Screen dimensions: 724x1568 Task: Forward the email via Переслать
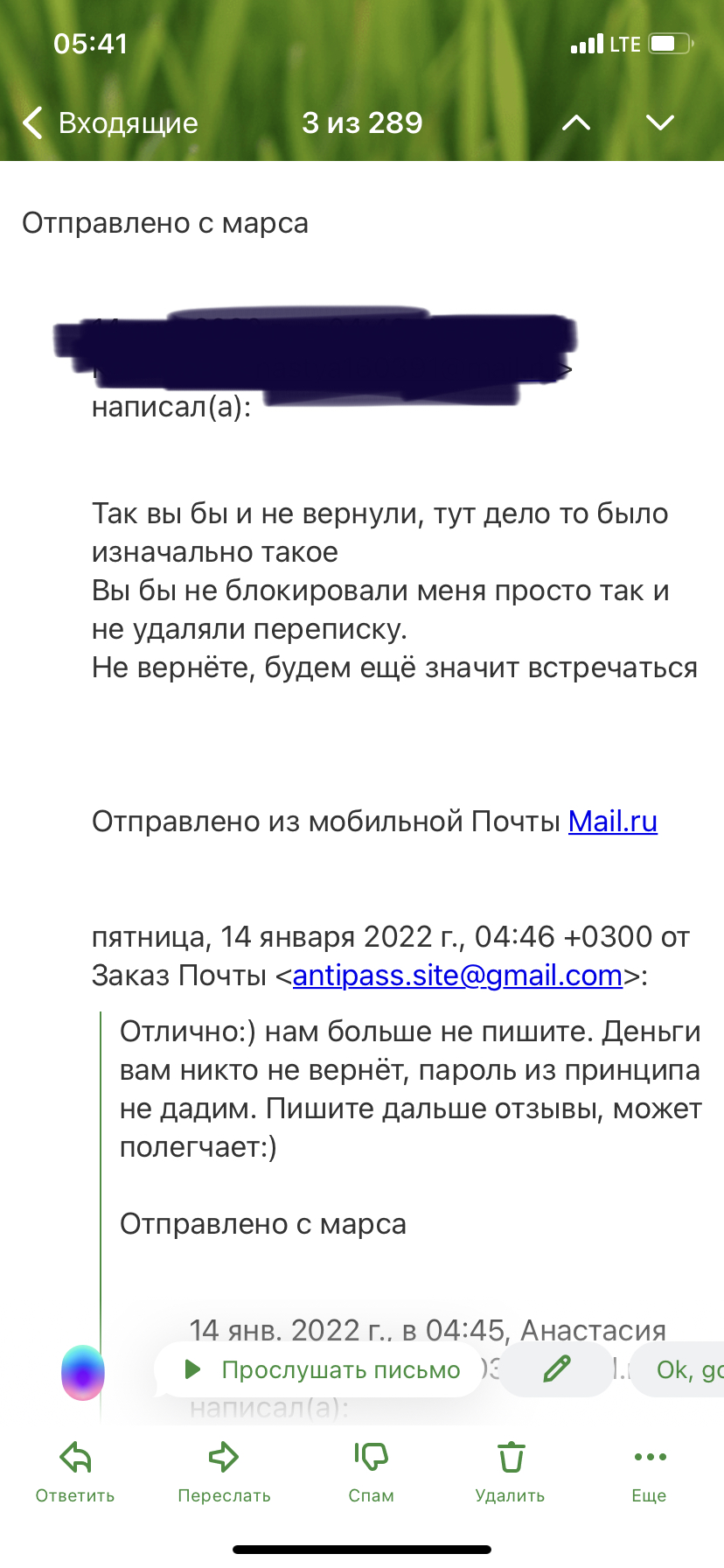pos(224,1472)
